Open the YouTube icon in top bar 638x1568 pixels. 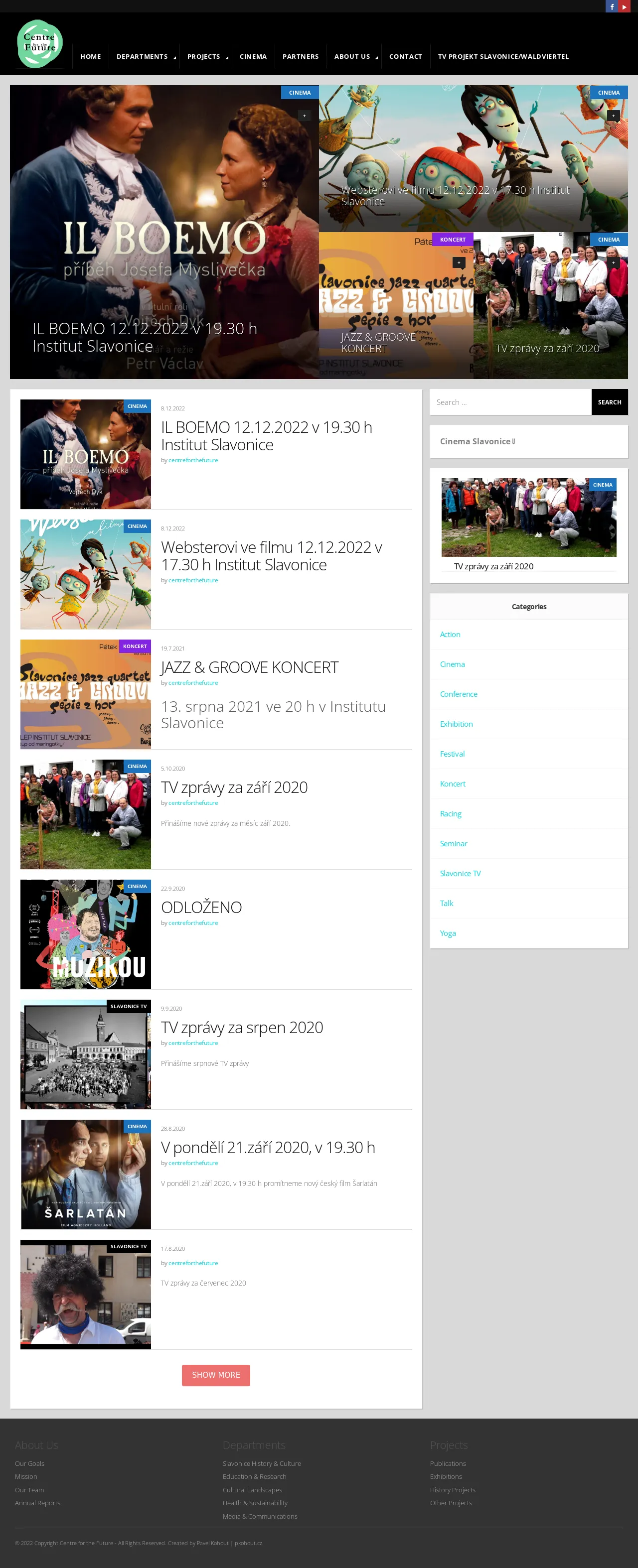624,6
